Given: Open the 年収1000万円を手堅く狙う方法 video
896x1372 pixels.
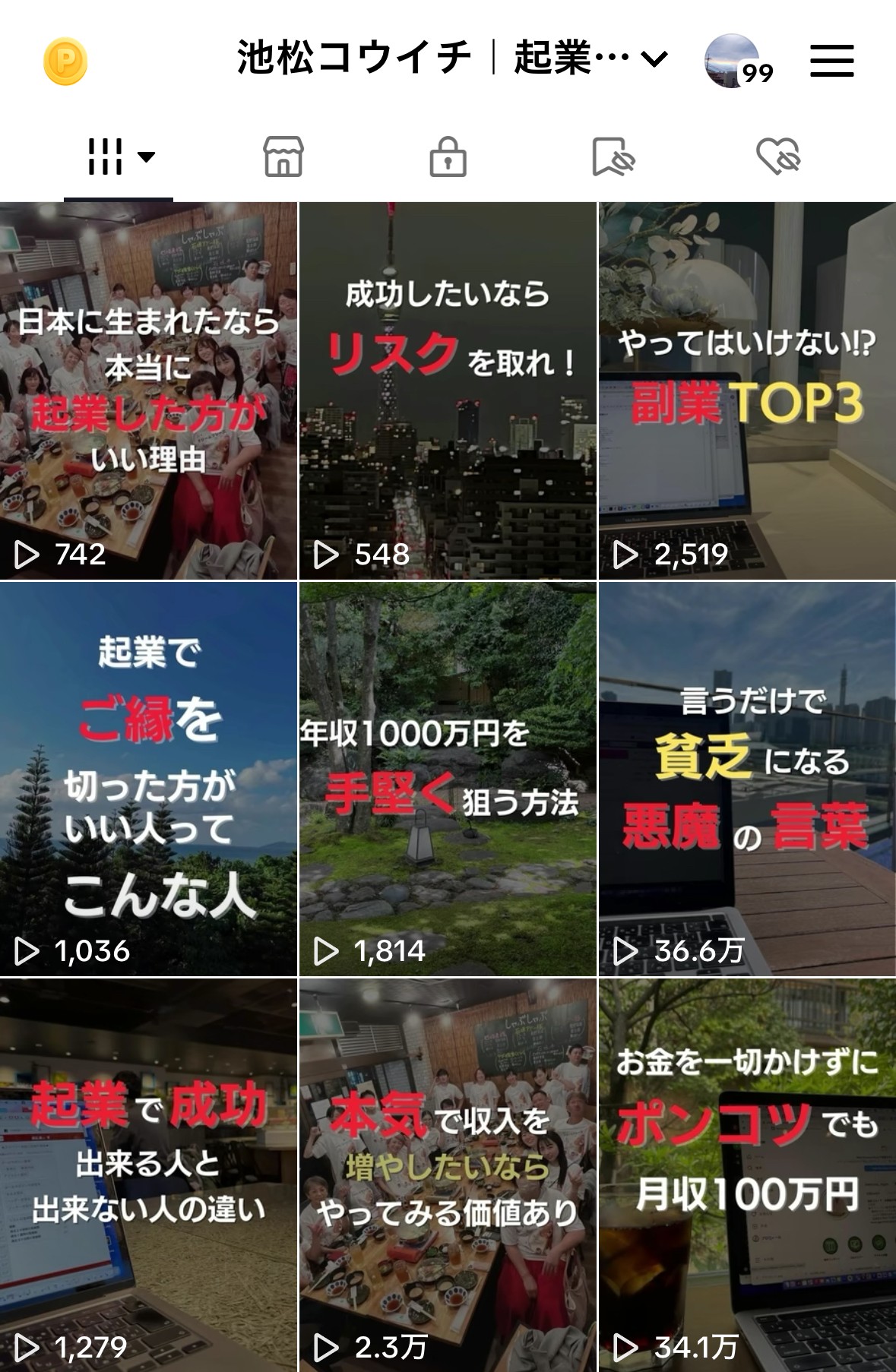Looking at the screenshot, I should [x=448, y=779].
